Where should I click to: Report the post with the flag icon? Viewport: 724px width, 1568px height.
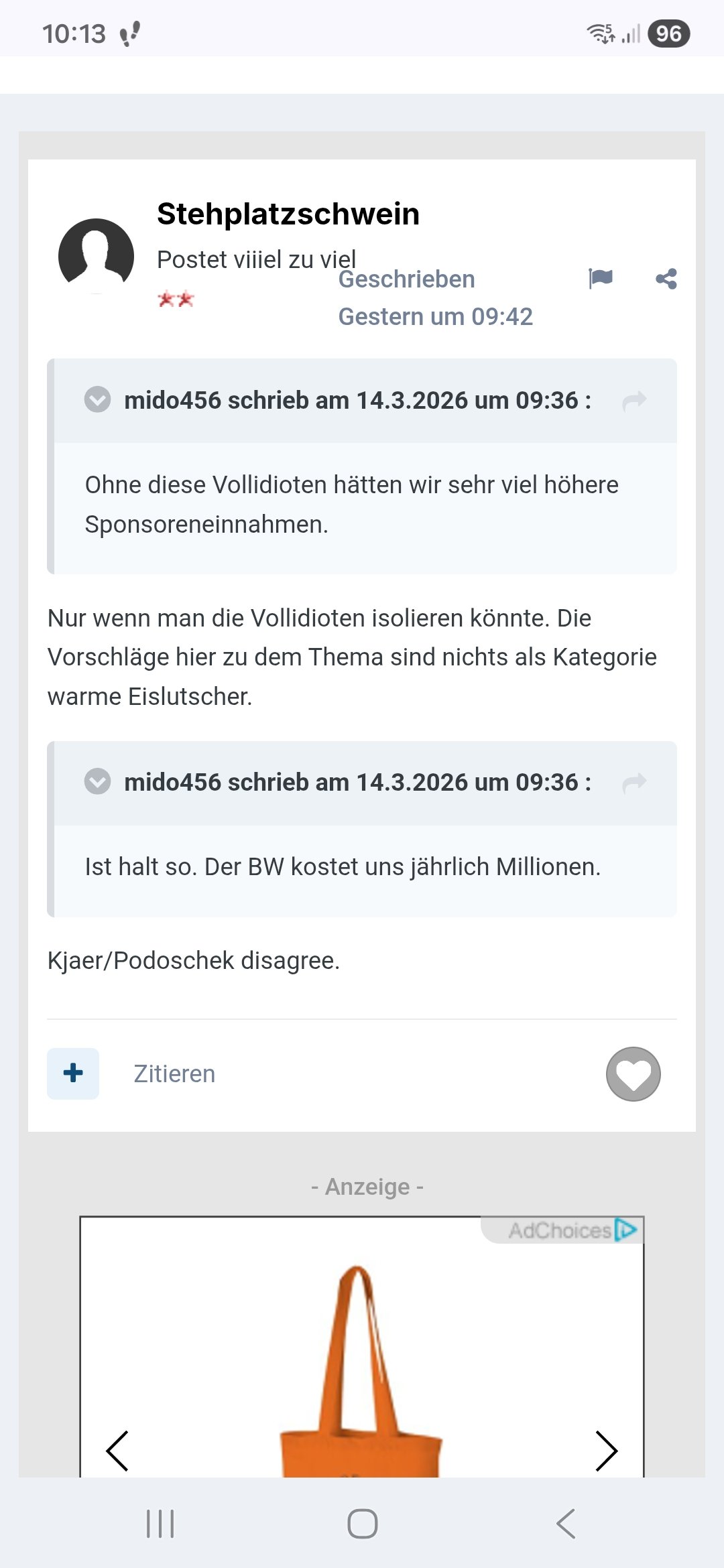point(600,278)
